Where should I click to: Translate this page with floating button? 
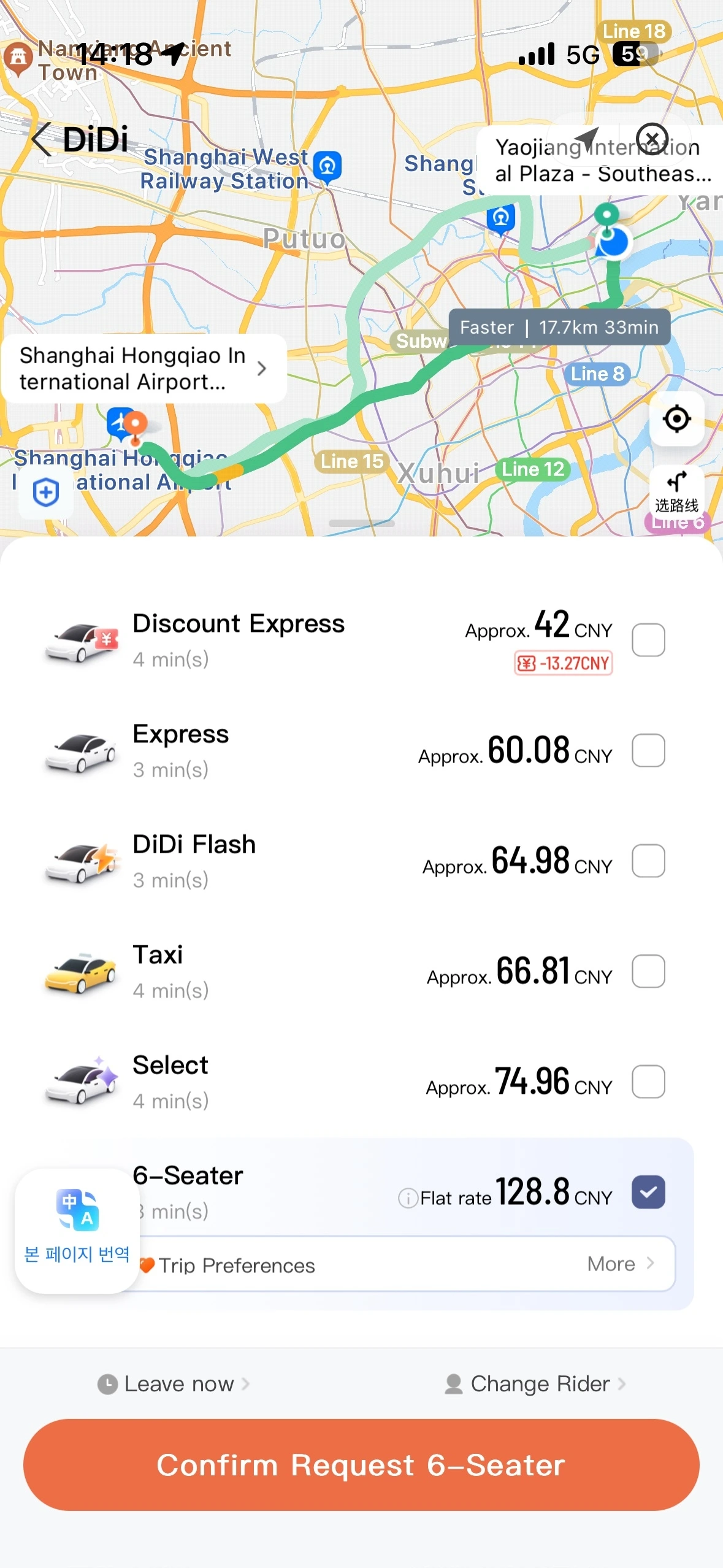click(77, 1231)
